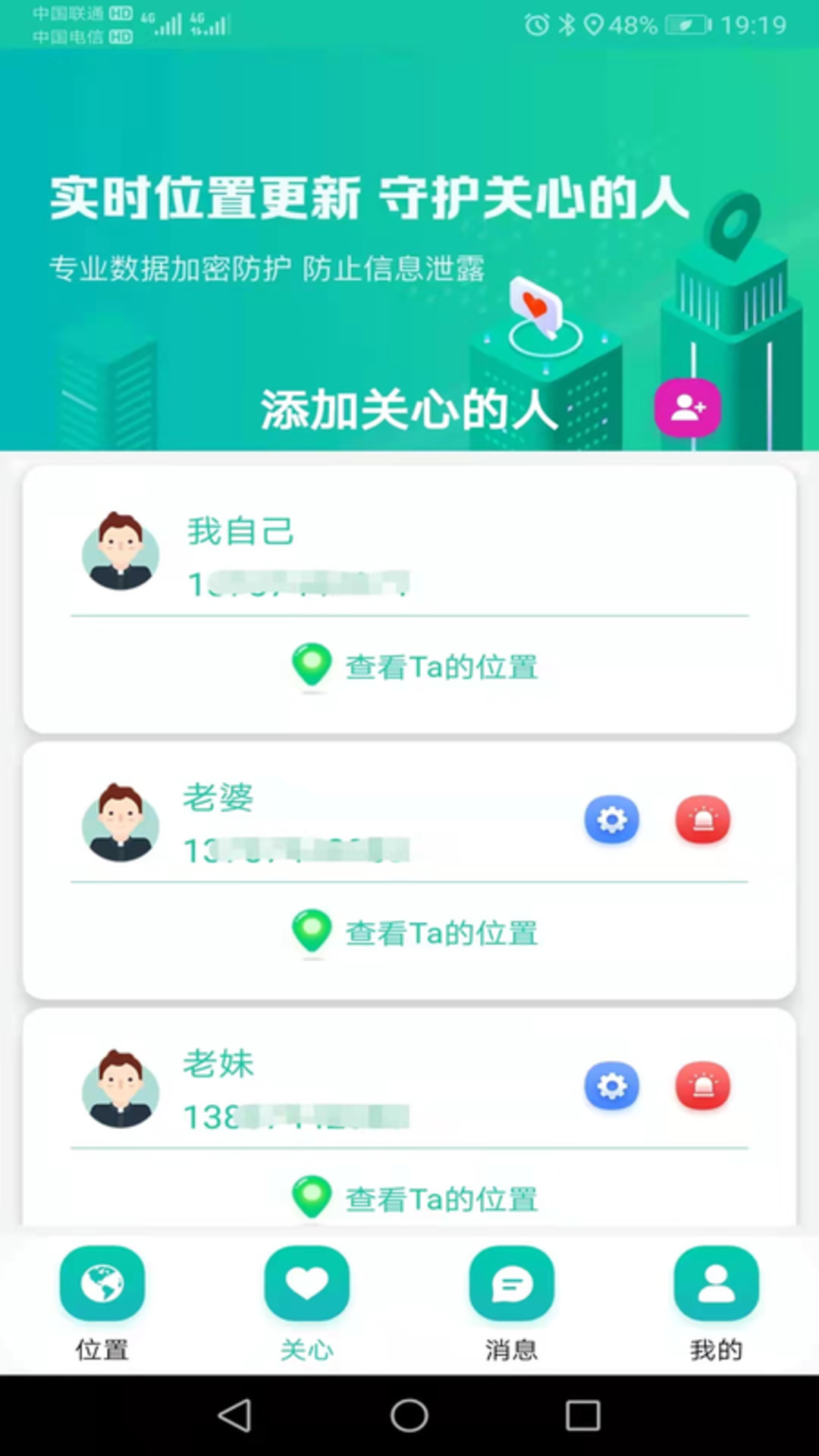Image resolution: width=819 pixels, height=1456 pixels.
Task: Tap the red alarm icon on 老婆 card
Action: [x=702, y=820]
